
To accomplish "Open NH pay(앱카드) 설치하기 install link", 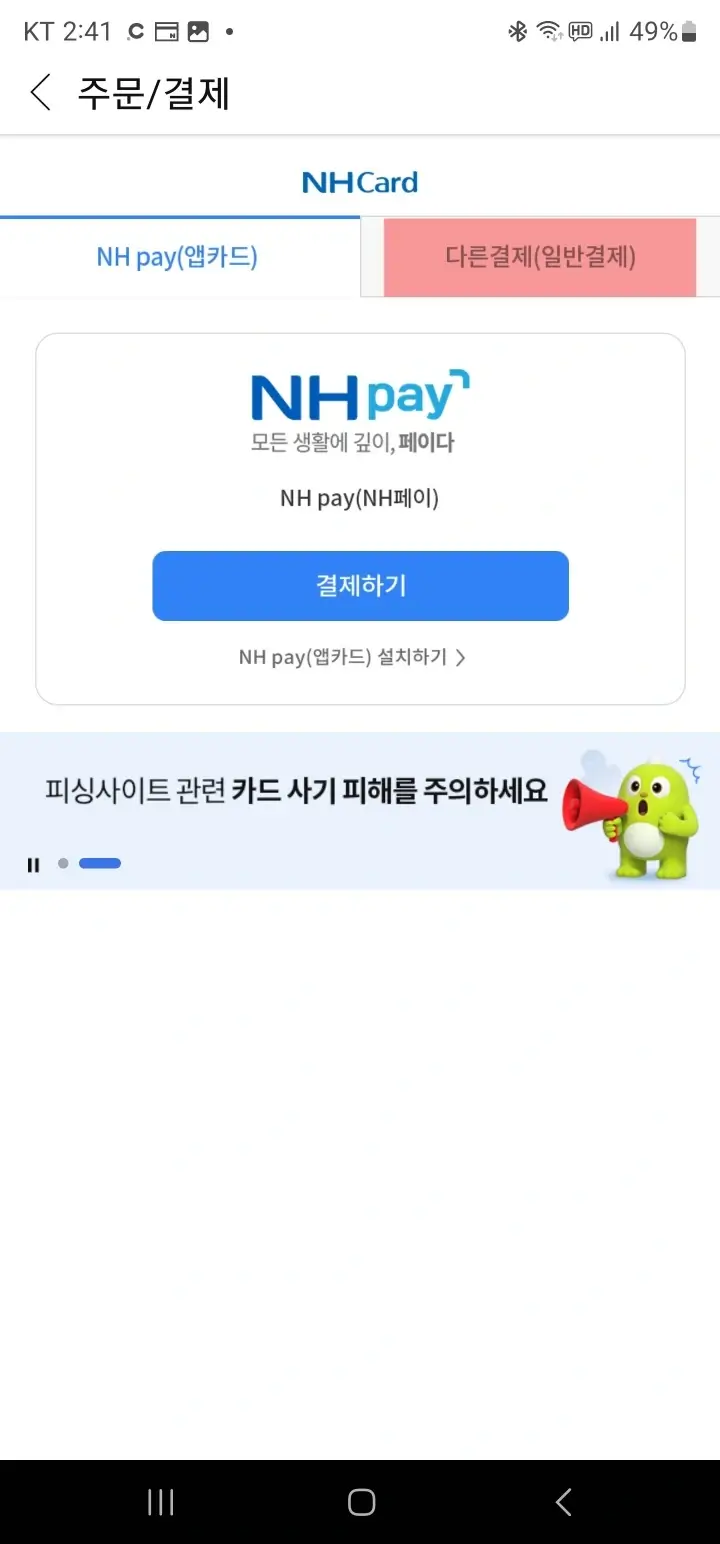I will click(344, 657).
